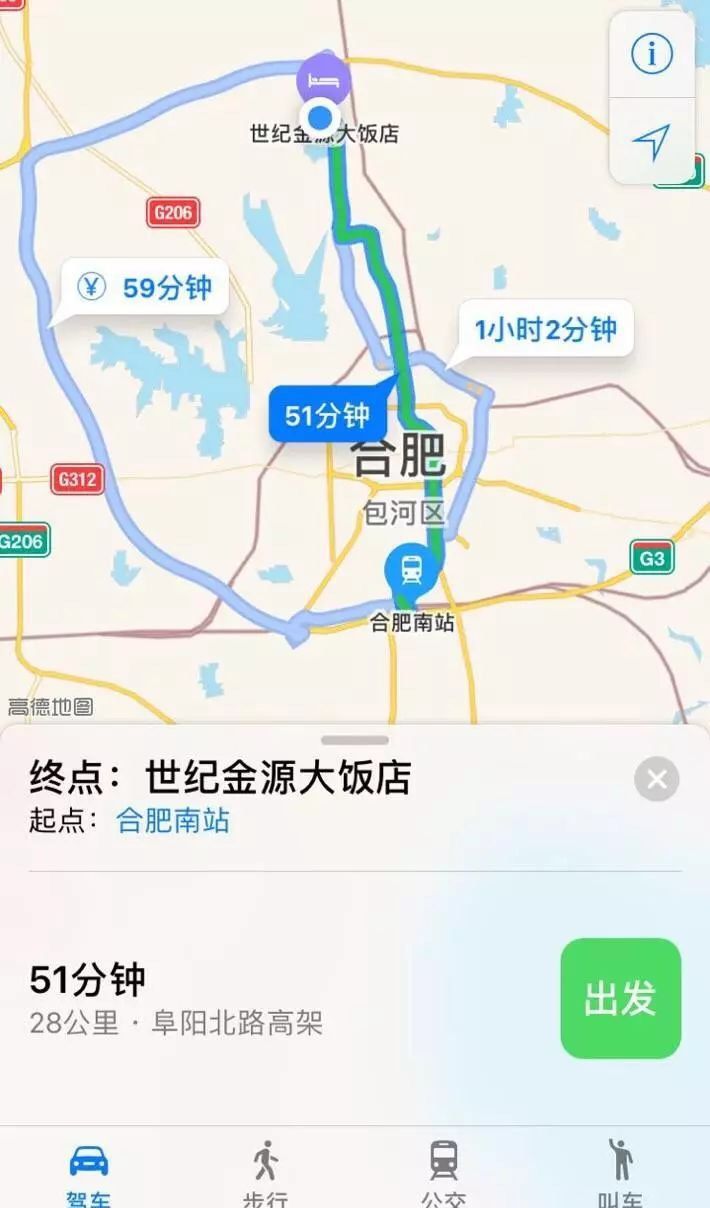Switch to the 公交 transit tab
The width and height of the screenshot is (710, 1208).
click(443, 1170)
